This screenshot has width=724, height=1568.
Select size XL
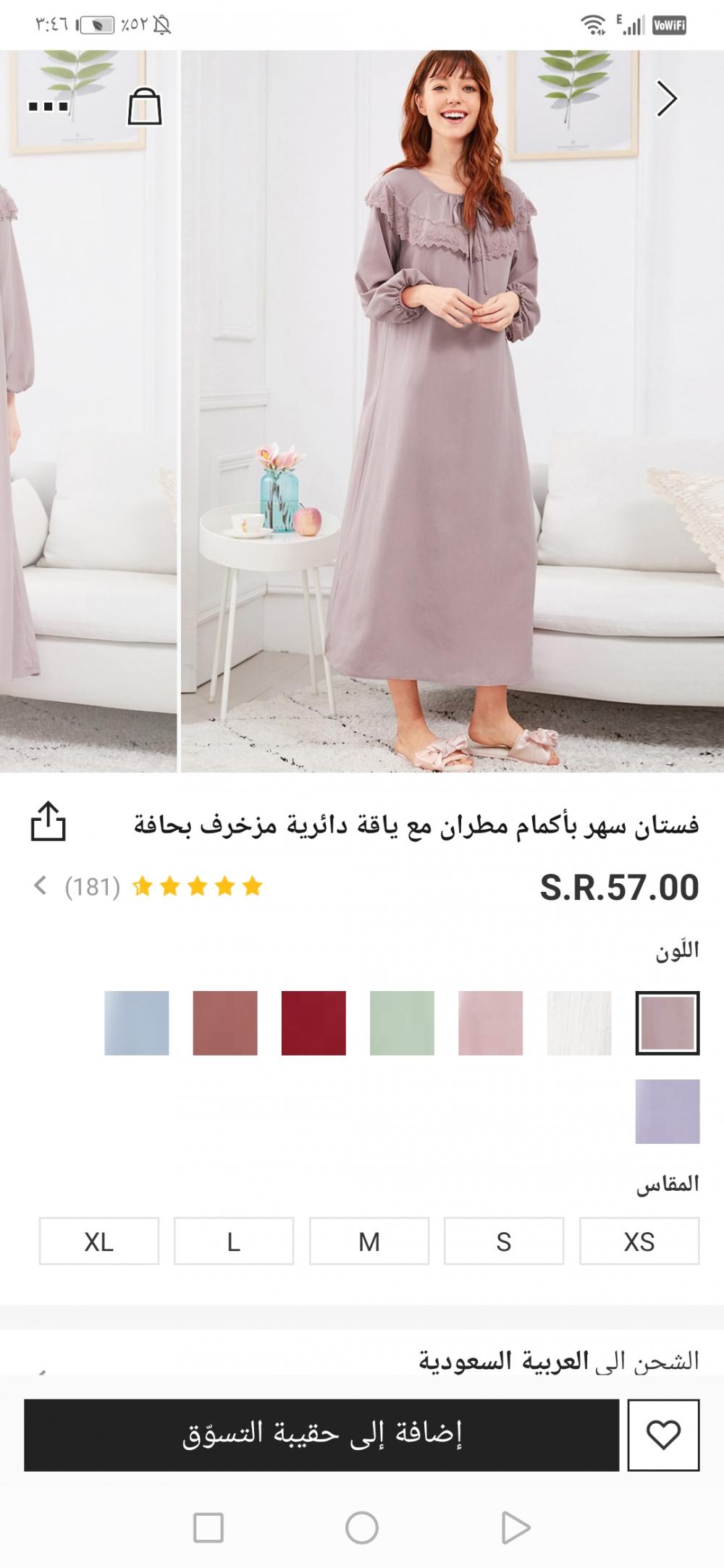pyautogui.click(x=99, y=1242)
